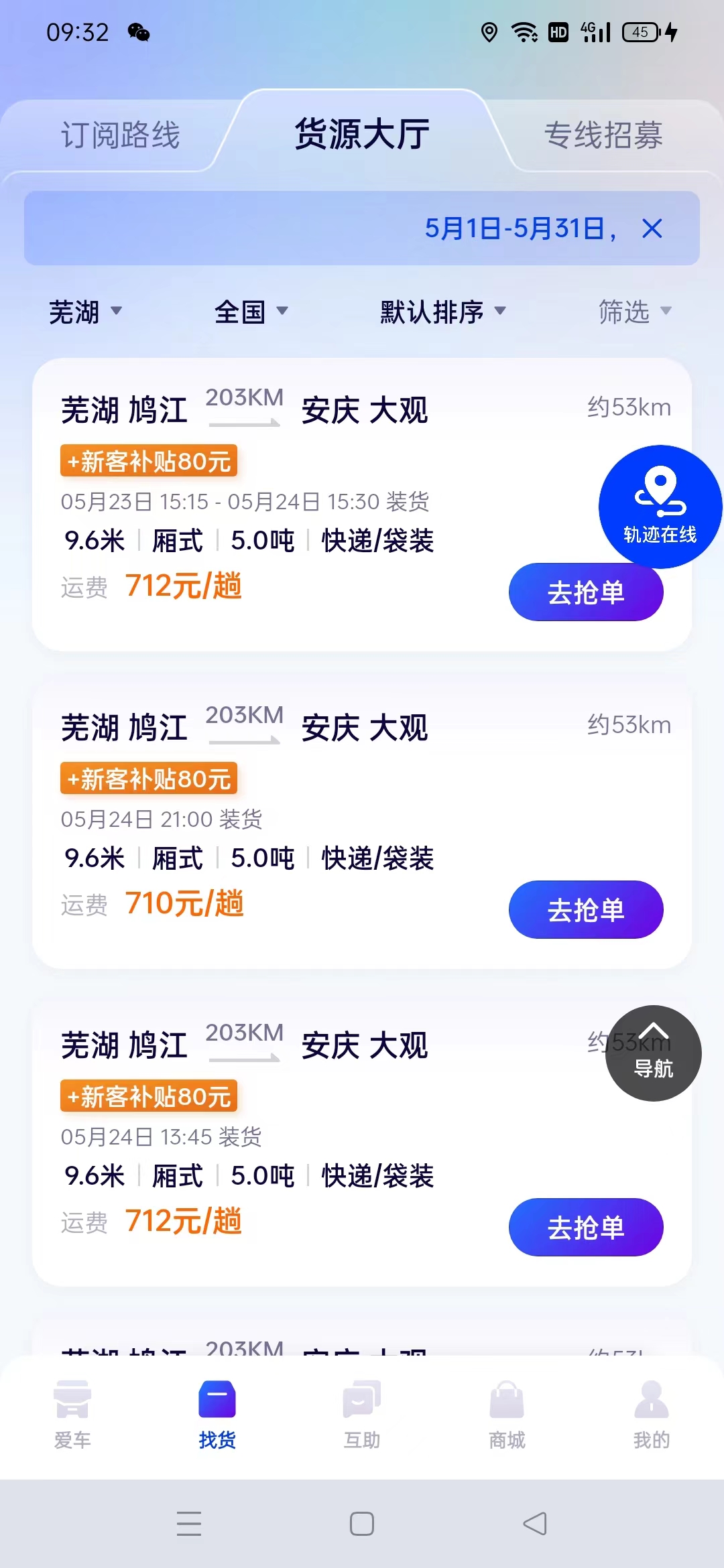The width and height of the screenshot is (724, 1568).
Task: Tap 去抢单 for the 05月24日 13:45 order
Action: pos(586,1228)
